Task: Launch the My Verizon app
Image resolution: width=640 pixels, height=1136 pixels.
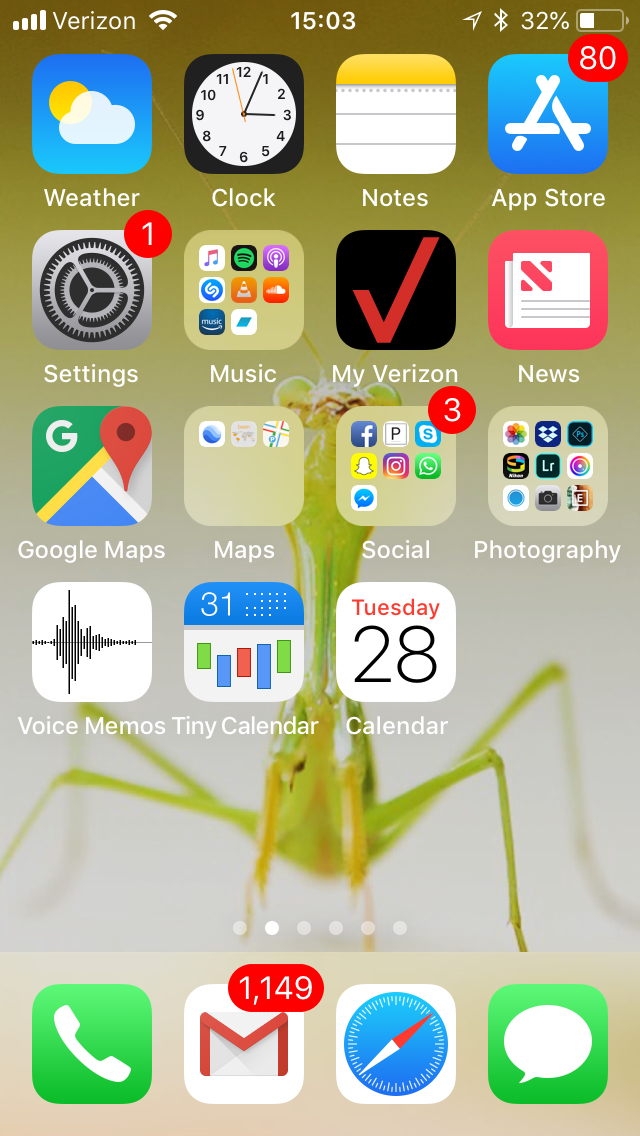Action: click(x=396, y=290)
